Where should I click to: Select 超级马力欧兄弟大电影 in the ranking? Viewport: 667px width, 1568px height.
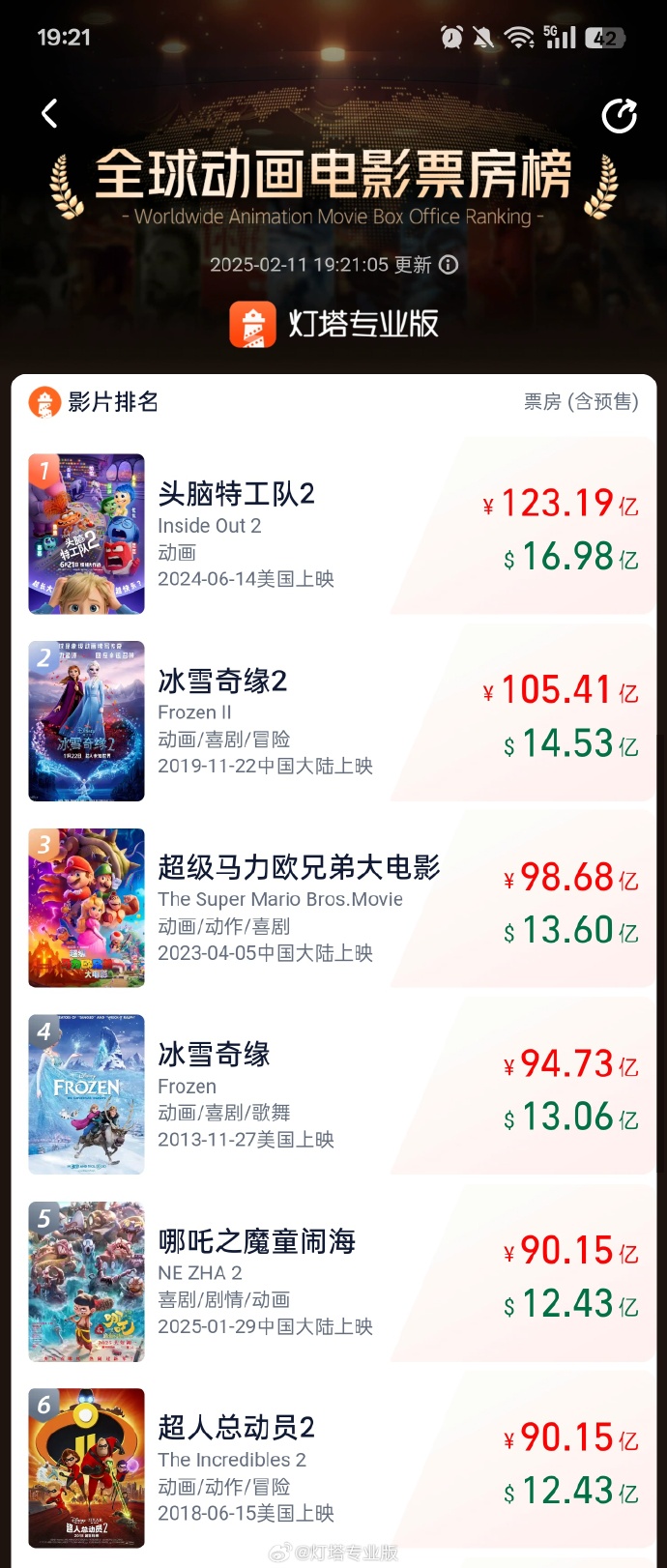click(333, 908)
